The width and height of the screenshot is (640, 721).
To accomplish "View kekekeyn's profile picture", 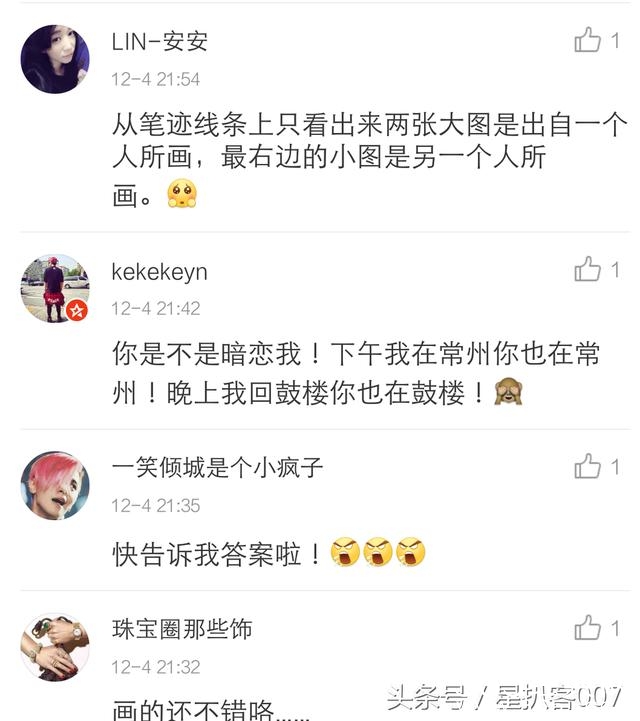I will (55, 288).
